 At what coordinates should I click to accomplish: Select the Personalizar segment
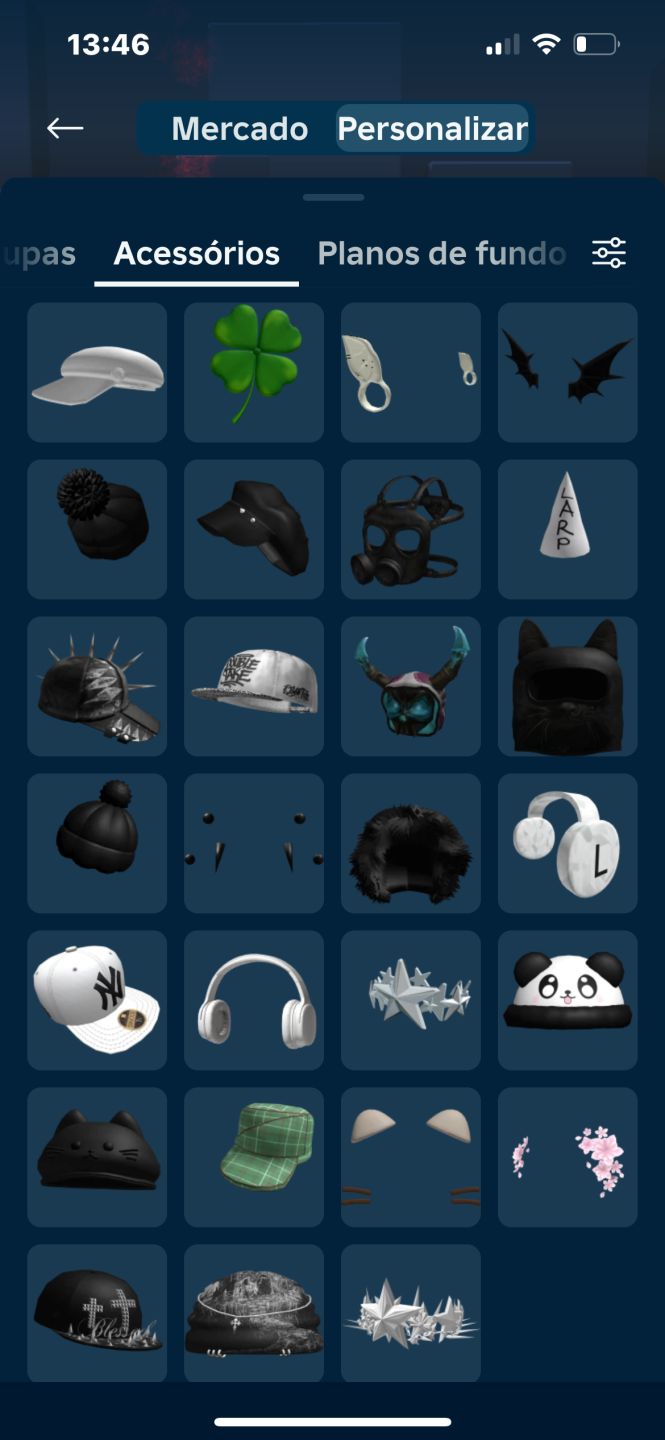pyautogui.click(x=432, y=129)
